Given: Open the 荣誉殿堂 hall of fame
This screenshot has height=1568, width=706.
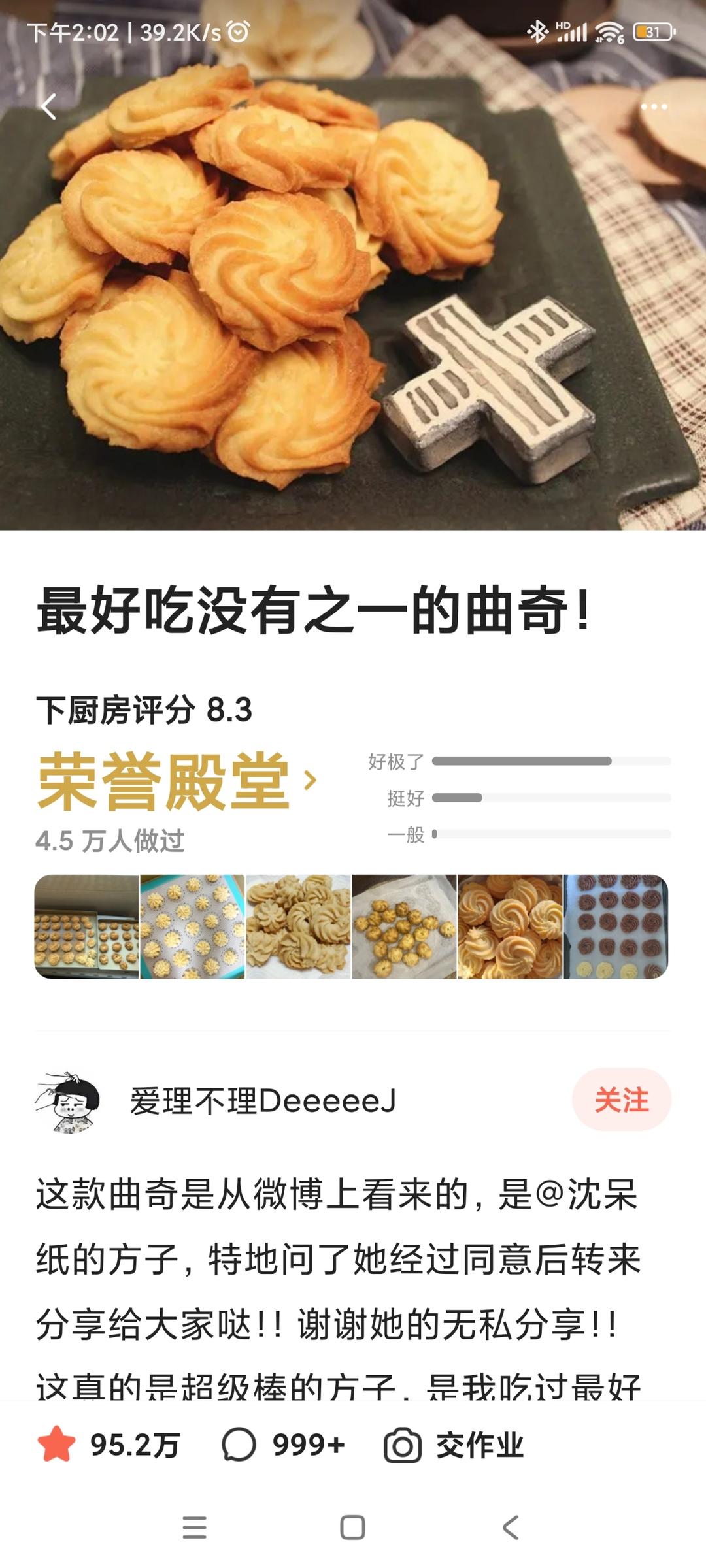Looking at the screenshot, I should (x=176, y=781).
